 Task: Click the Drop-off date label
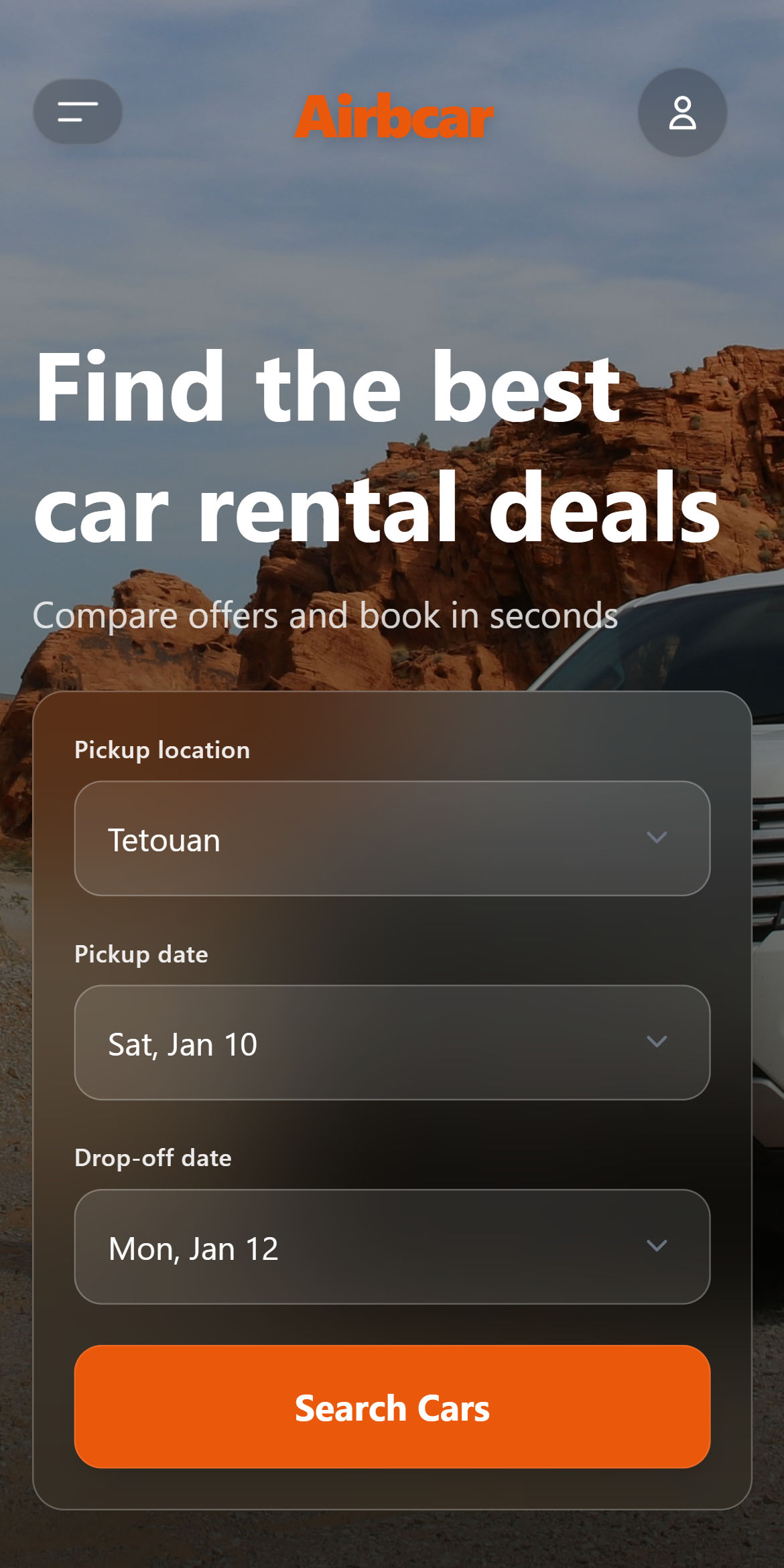click(153, 1158)
